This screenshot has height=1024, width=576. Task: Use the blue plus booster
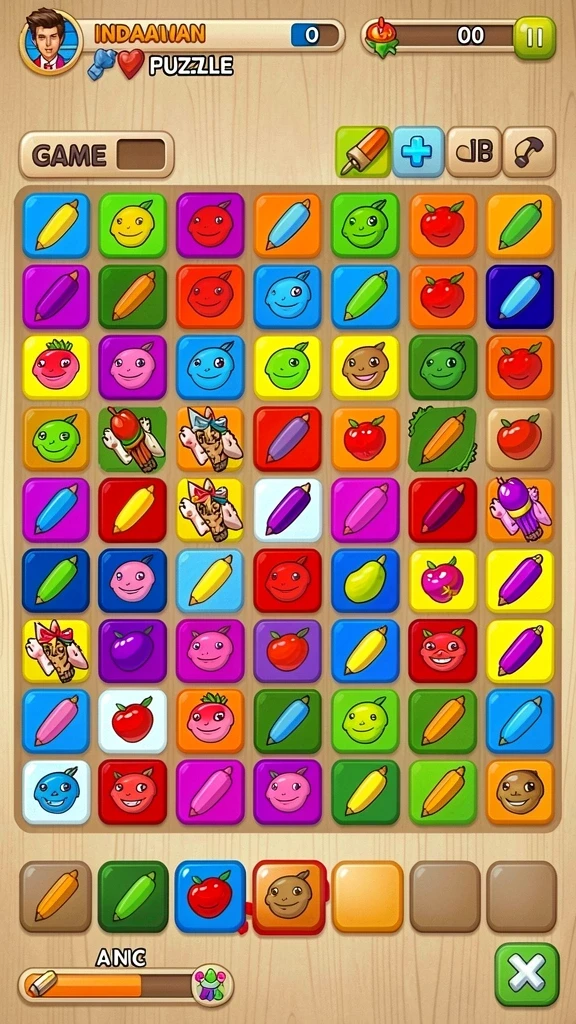tap(418, 152)
